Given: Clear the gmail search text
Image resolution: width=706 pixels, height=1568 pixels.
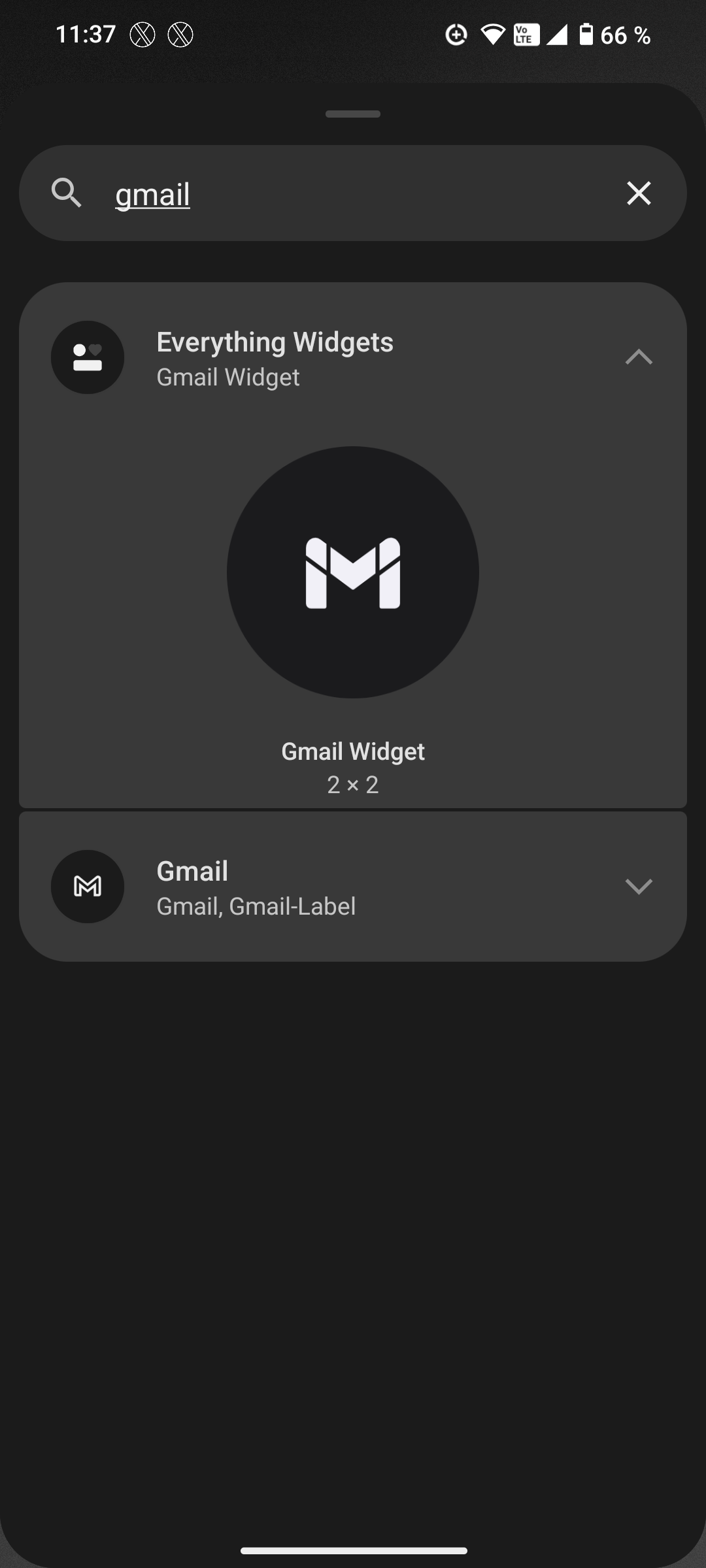Looking at the screenshot, I should 639,193.
